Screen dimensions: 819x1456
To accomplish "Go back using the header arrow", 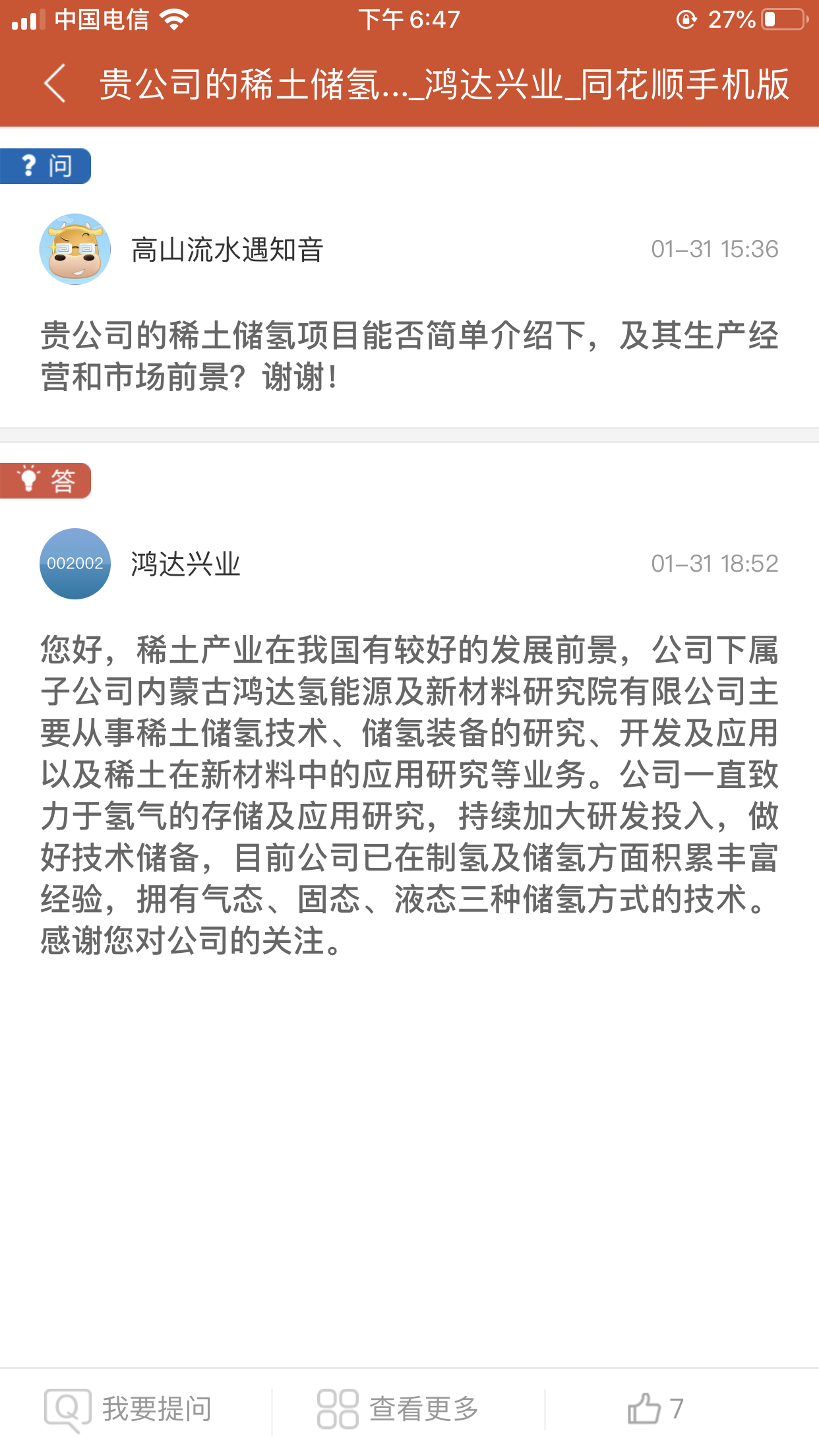I will [55, 84].
